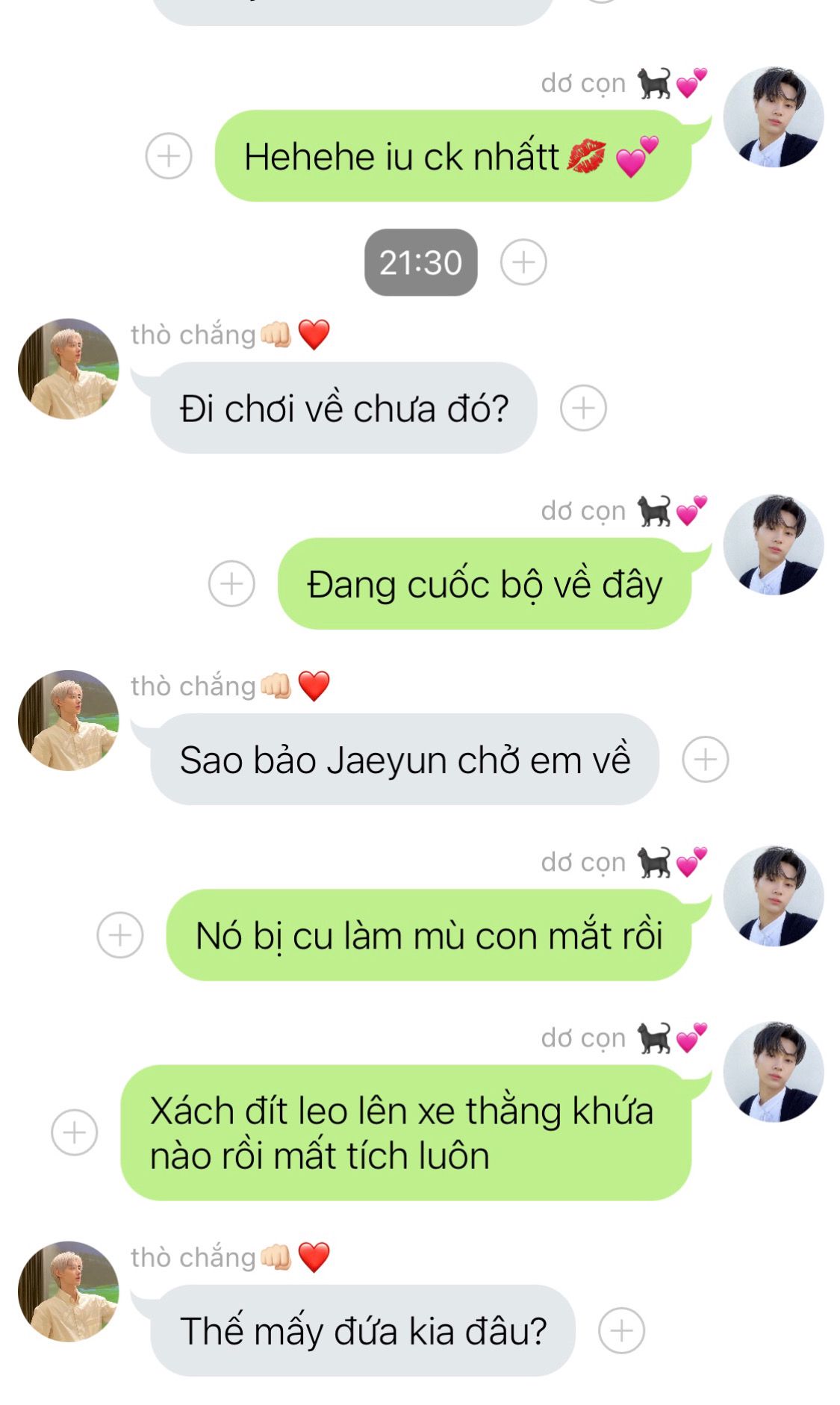Viewport: 840px width, 1405px height.
Task: Open thò chắng's avatar beside "Thế mấy đứa kia"
Action: tap(68, 1291)
